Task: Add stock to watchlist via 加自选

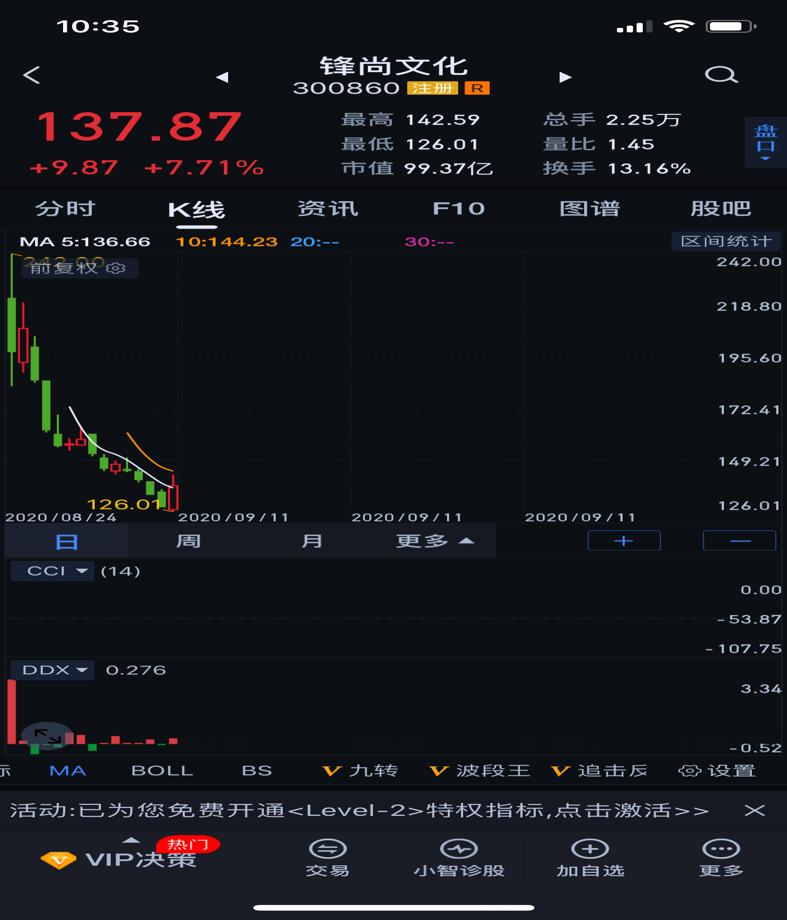Action: [590, 858]
